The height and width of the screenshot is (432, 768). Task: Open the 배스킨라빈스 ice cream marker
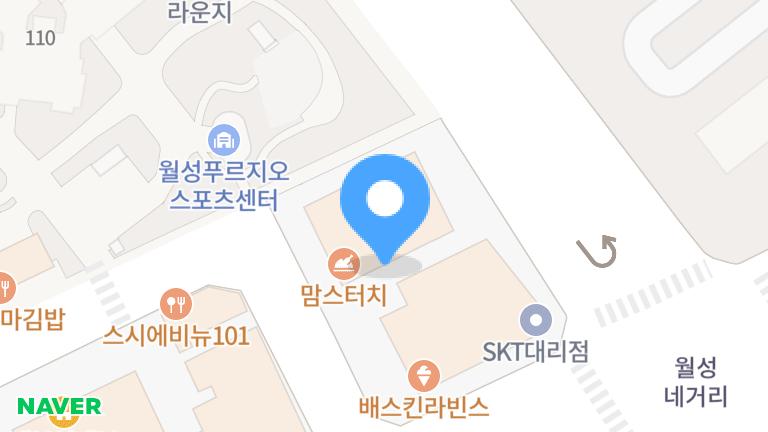pos(423,377)
